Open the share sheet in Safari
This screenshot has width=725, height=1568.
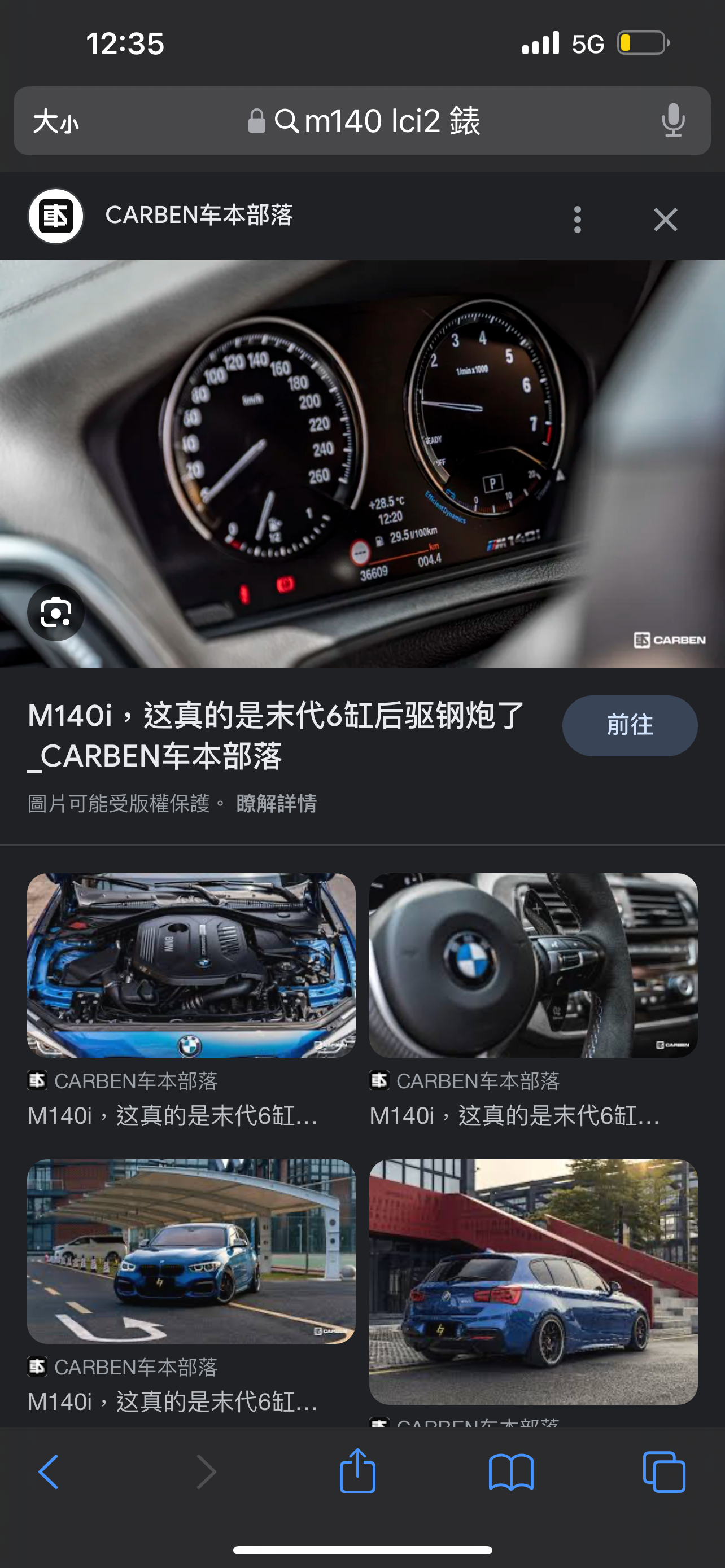pos(357,1472)
